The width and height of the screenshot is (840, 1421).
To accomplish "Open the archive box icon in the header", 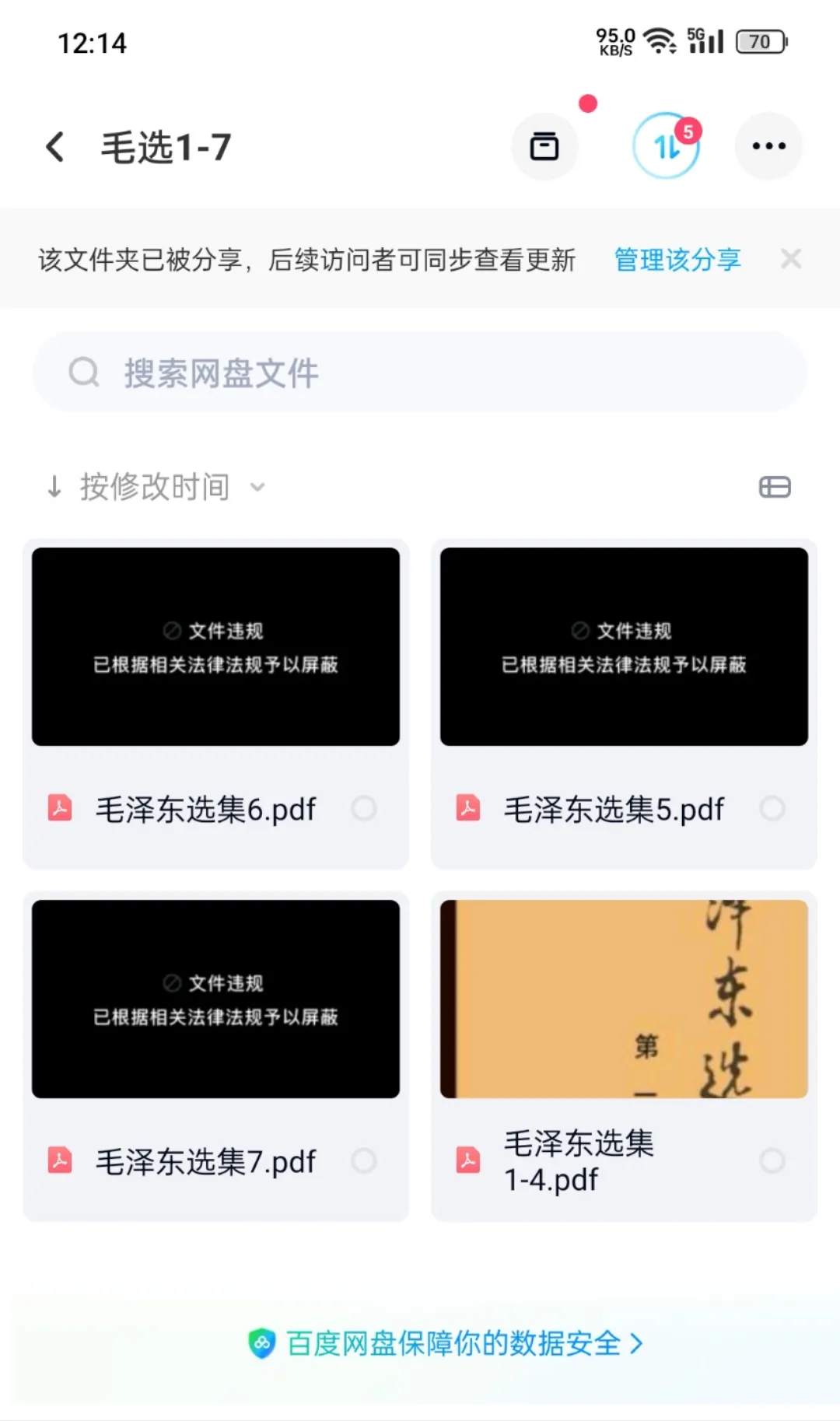I will click(x=544, y=146).
